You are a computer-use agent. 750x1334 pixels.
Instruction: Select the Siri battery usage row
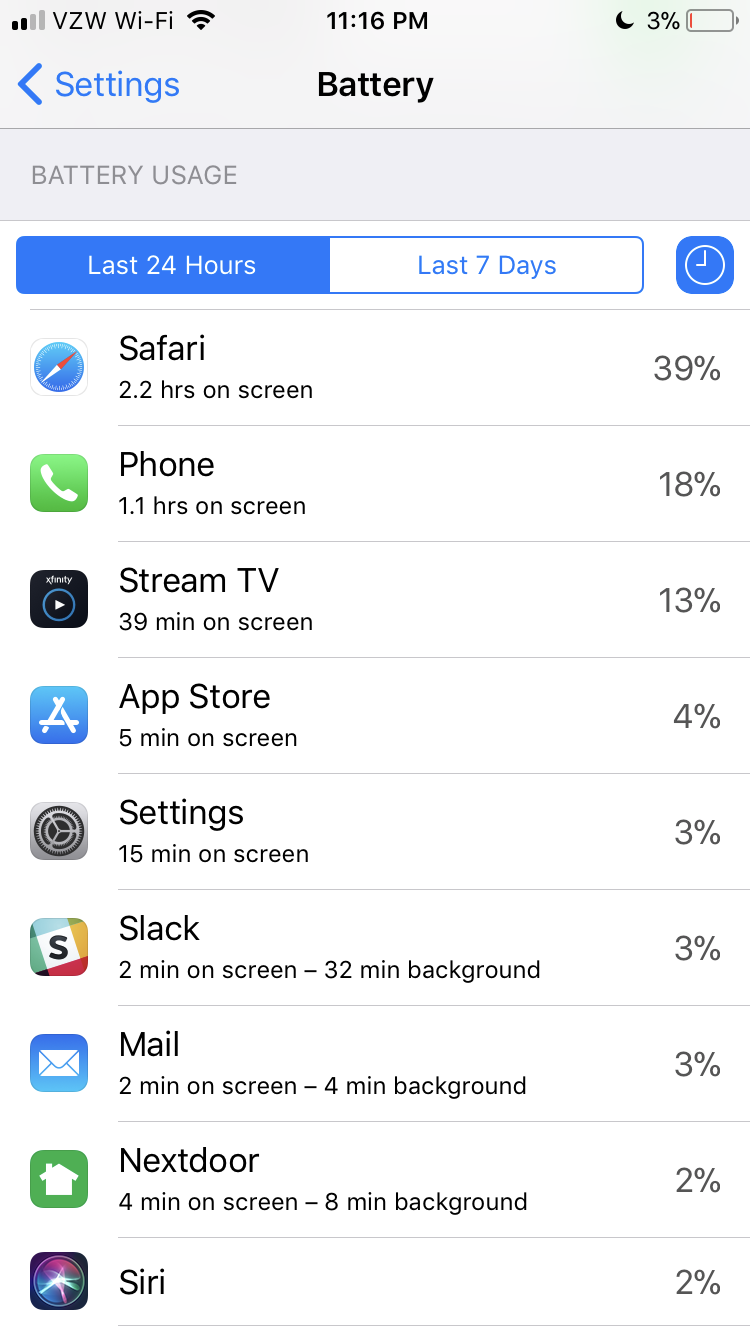[375, 1282]
